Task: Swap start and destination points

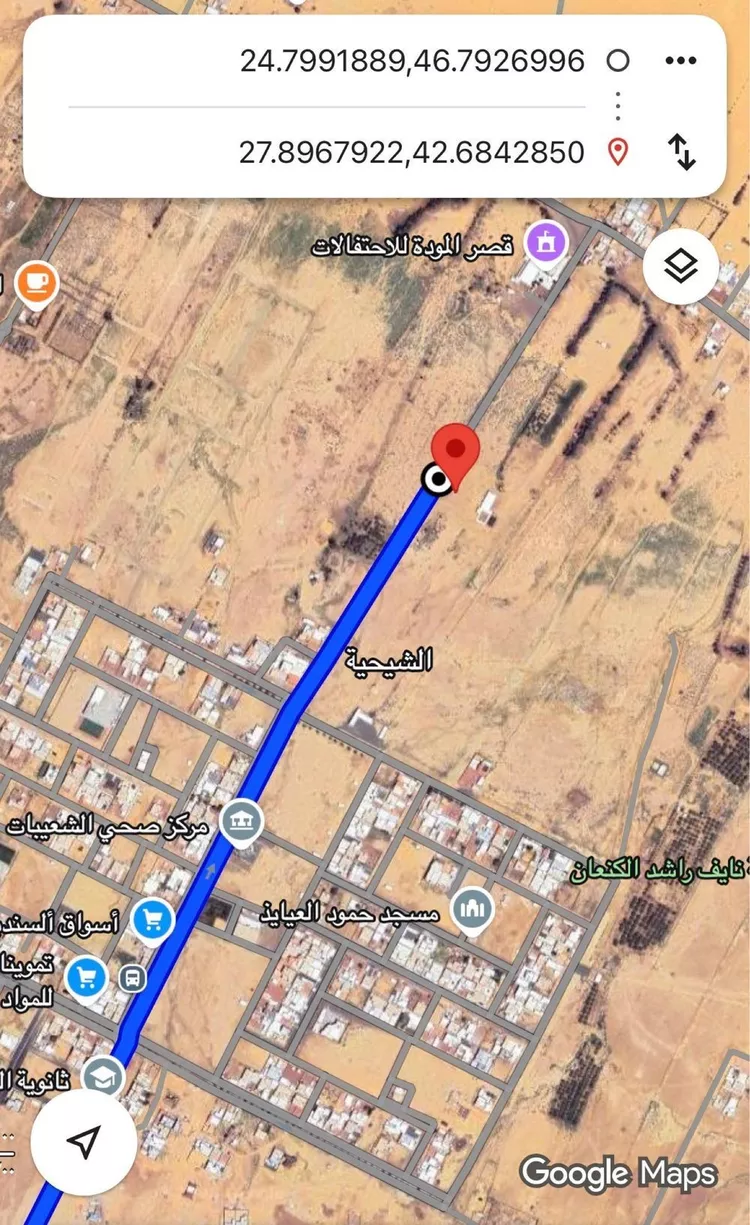Action: (681, 152)
